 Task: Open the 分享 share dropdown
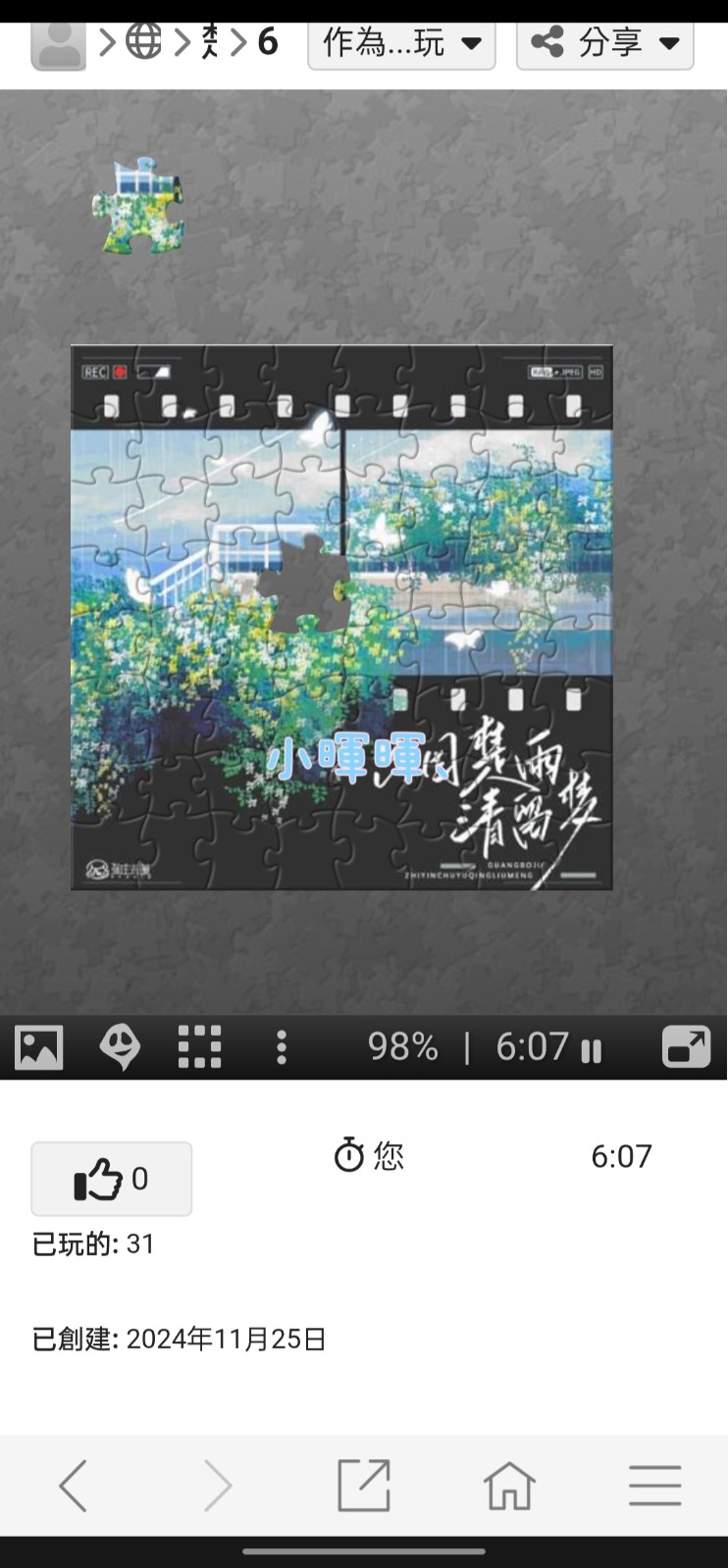click(x=604, y=44)
